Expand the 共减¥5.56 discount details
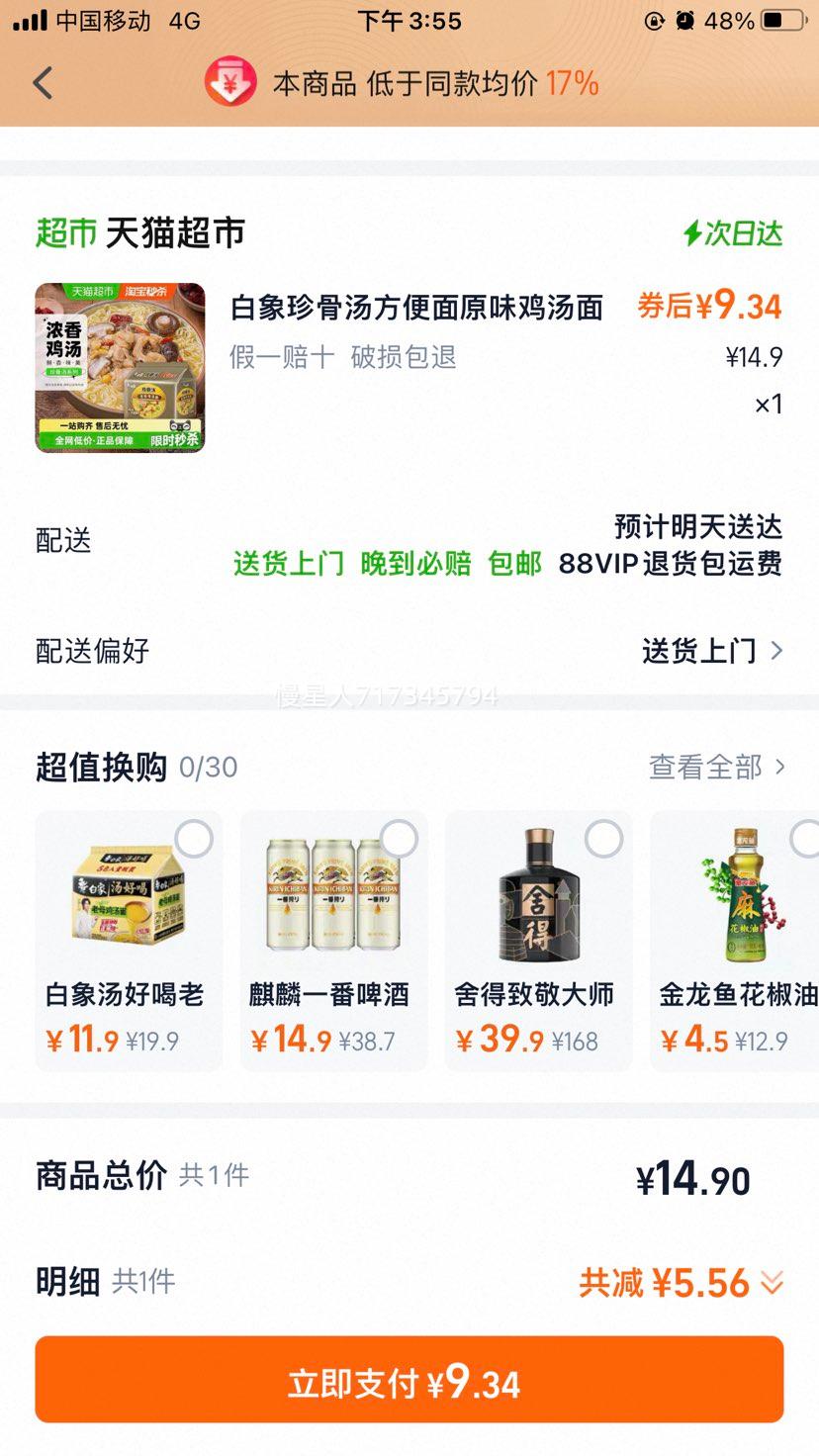 pyautogui.click(x=767, y=1282)
